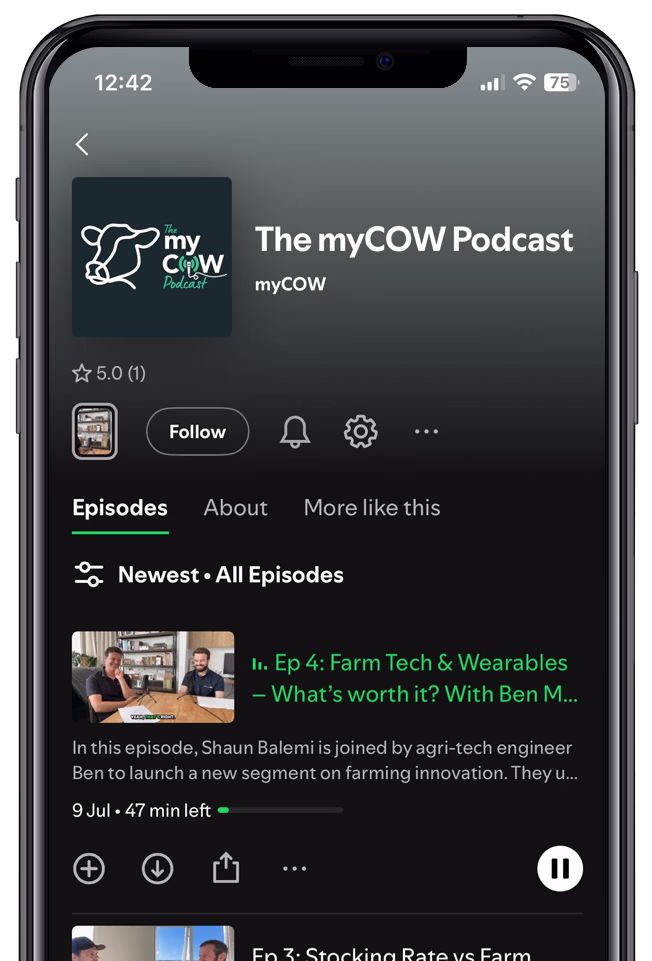Open the preview thumbnail beside Follow

pyautogui.click(x=95, y=432)
